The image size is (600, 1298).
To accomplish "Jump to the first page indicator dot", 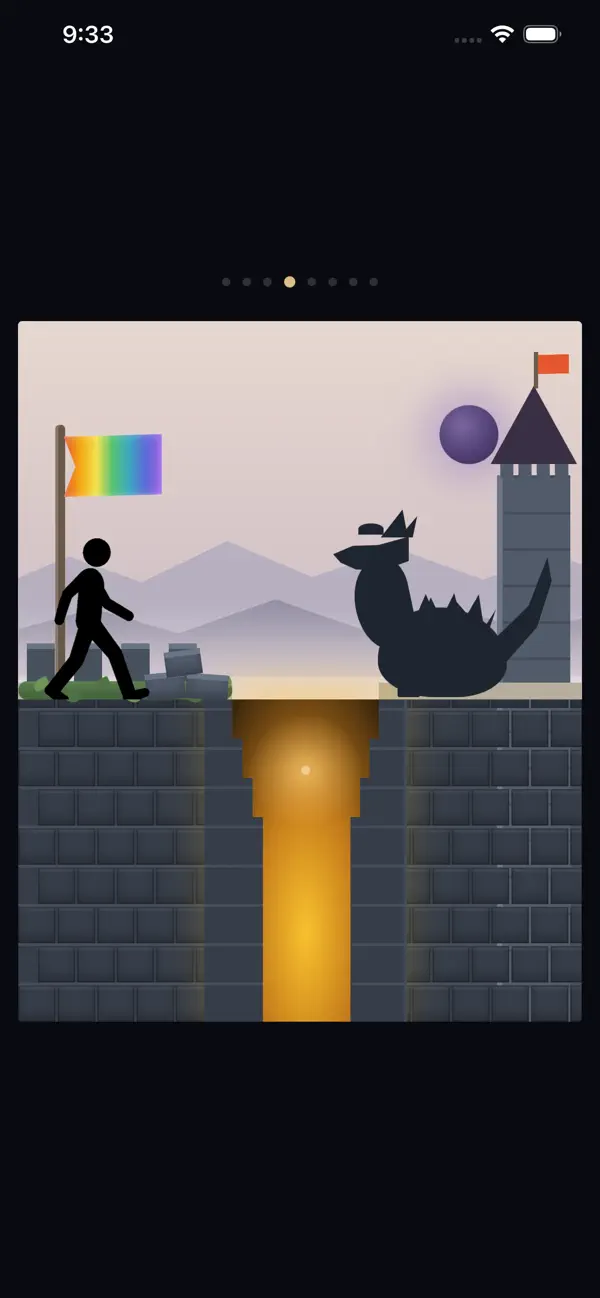I will tap(226, 282).
